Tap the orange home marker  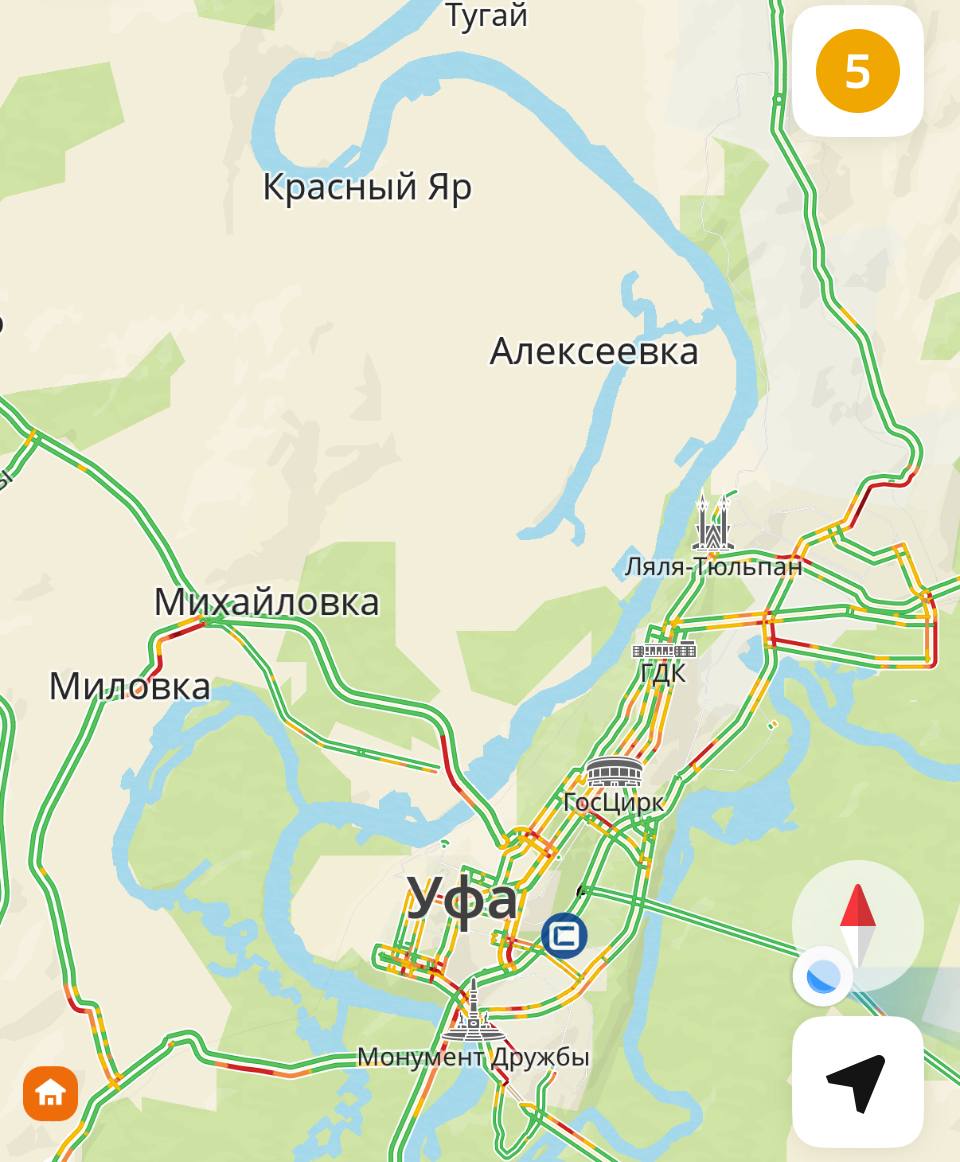50,1092
